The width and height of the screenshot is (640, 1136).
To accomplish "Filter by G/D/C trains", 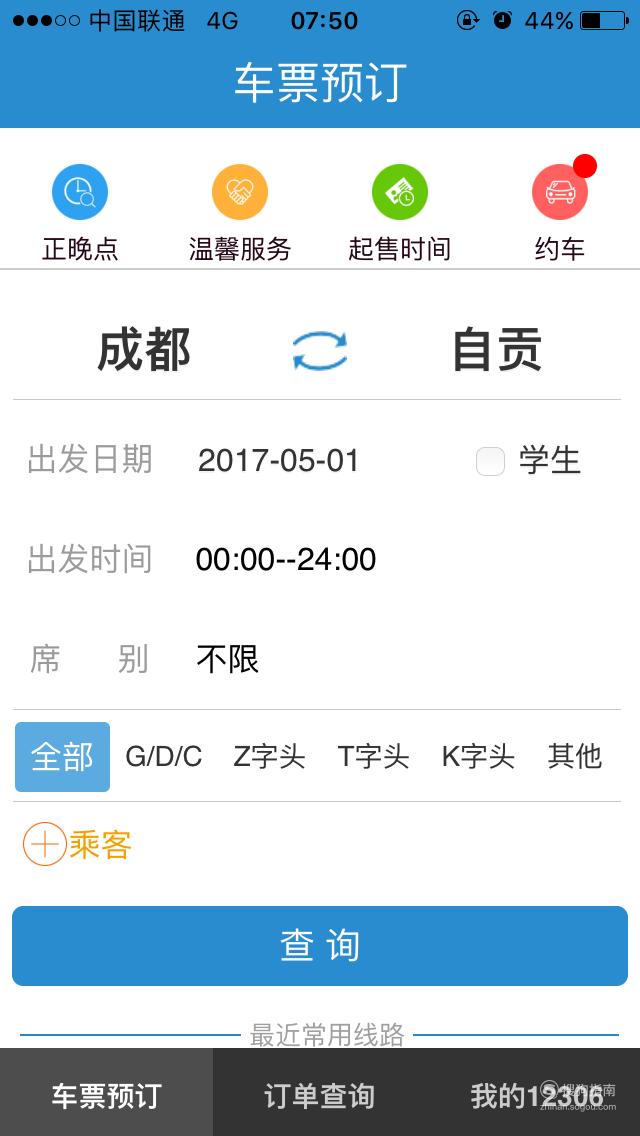I will (x=164, y=757).
